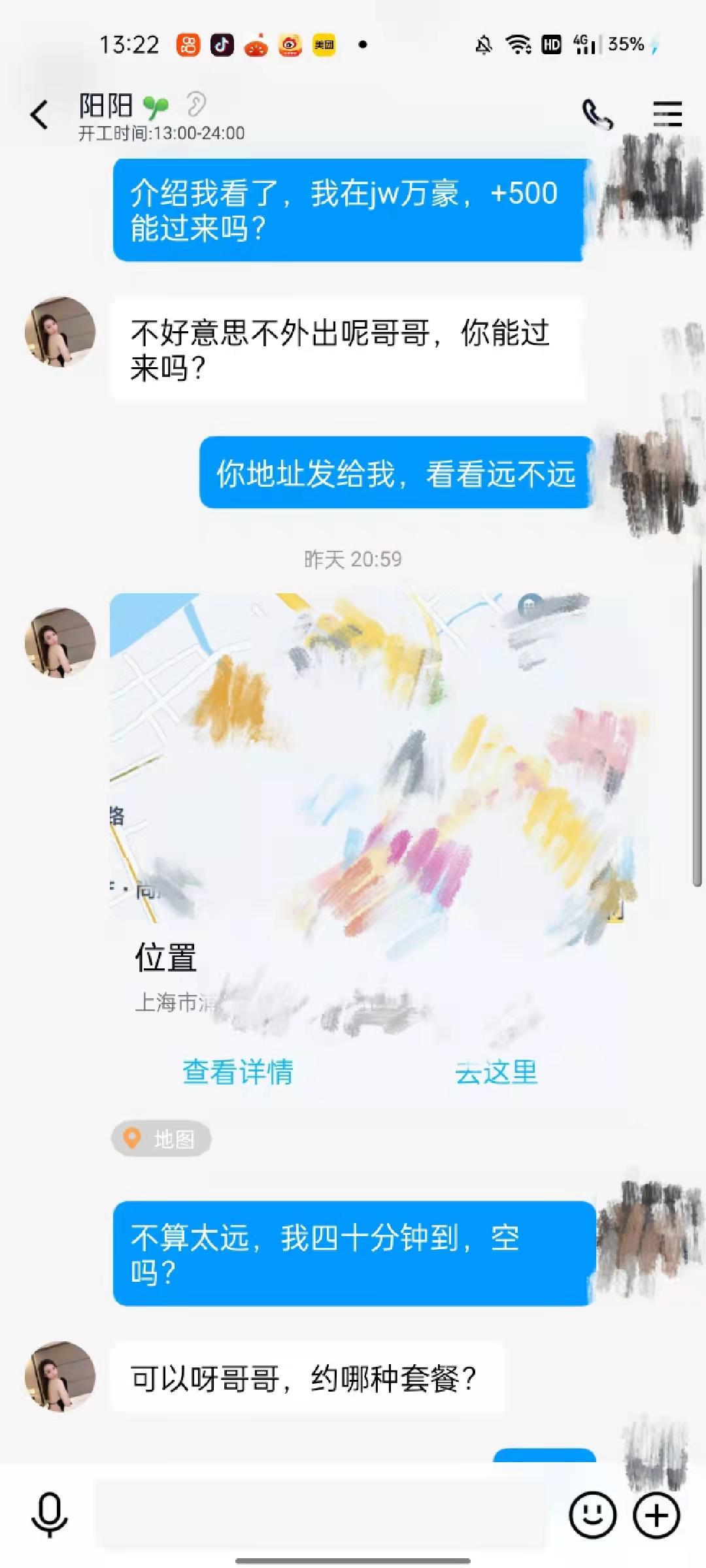Open 阳阳's avatar next to the 不好意思 message
Image resolution: width=706 pixels, height=1568 pixels.
[60, 332]
